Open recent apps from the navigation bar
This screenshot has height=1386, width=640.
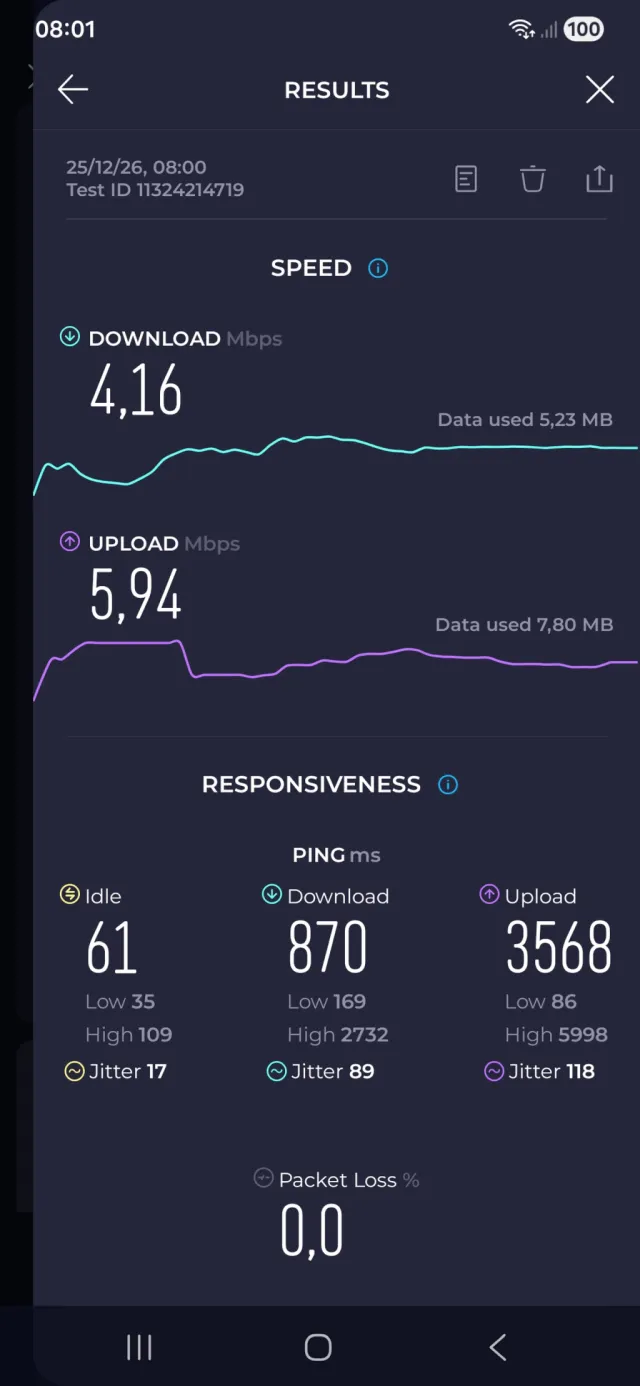(139, 1347)
